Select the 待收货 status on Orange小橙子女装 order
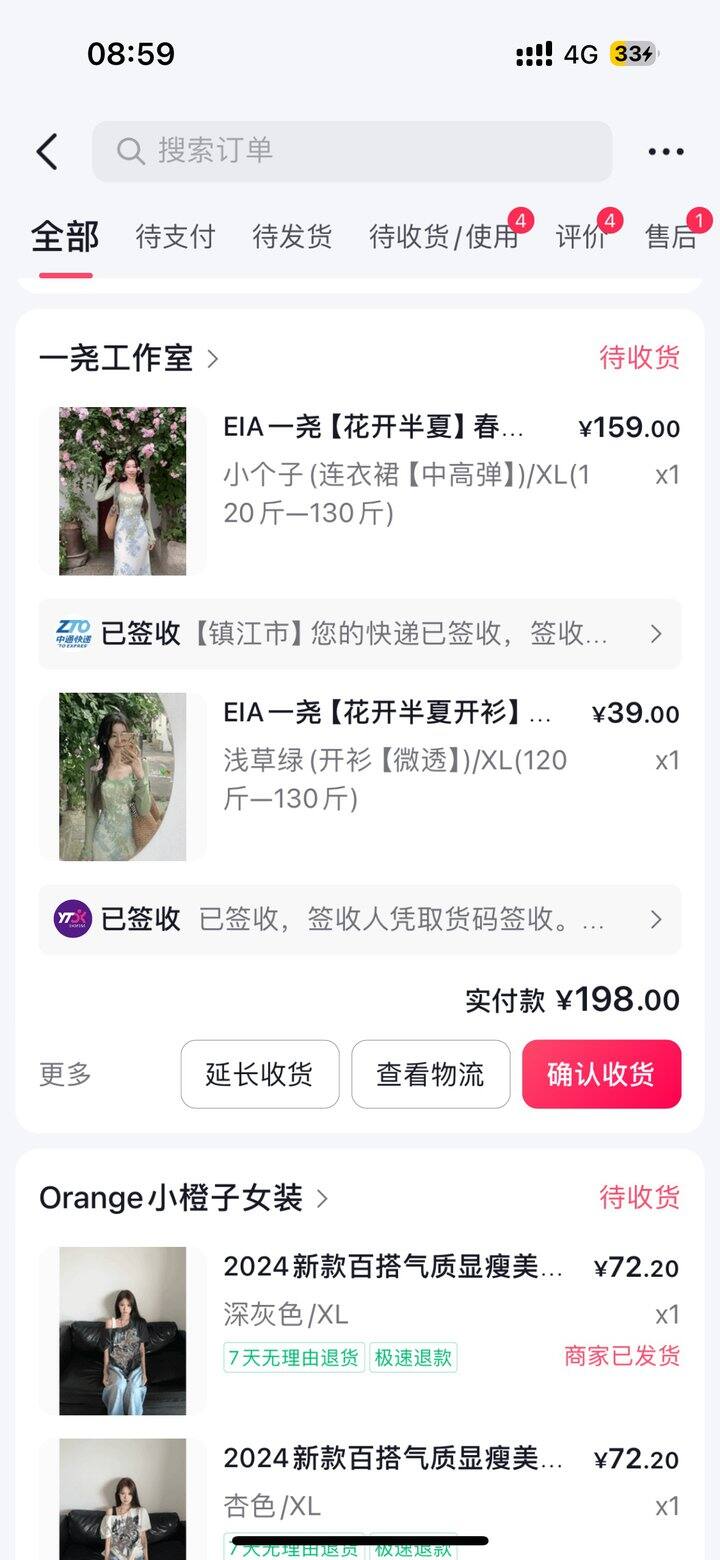The width and height of the screenshot is (720, 1560). (639, 1196)
